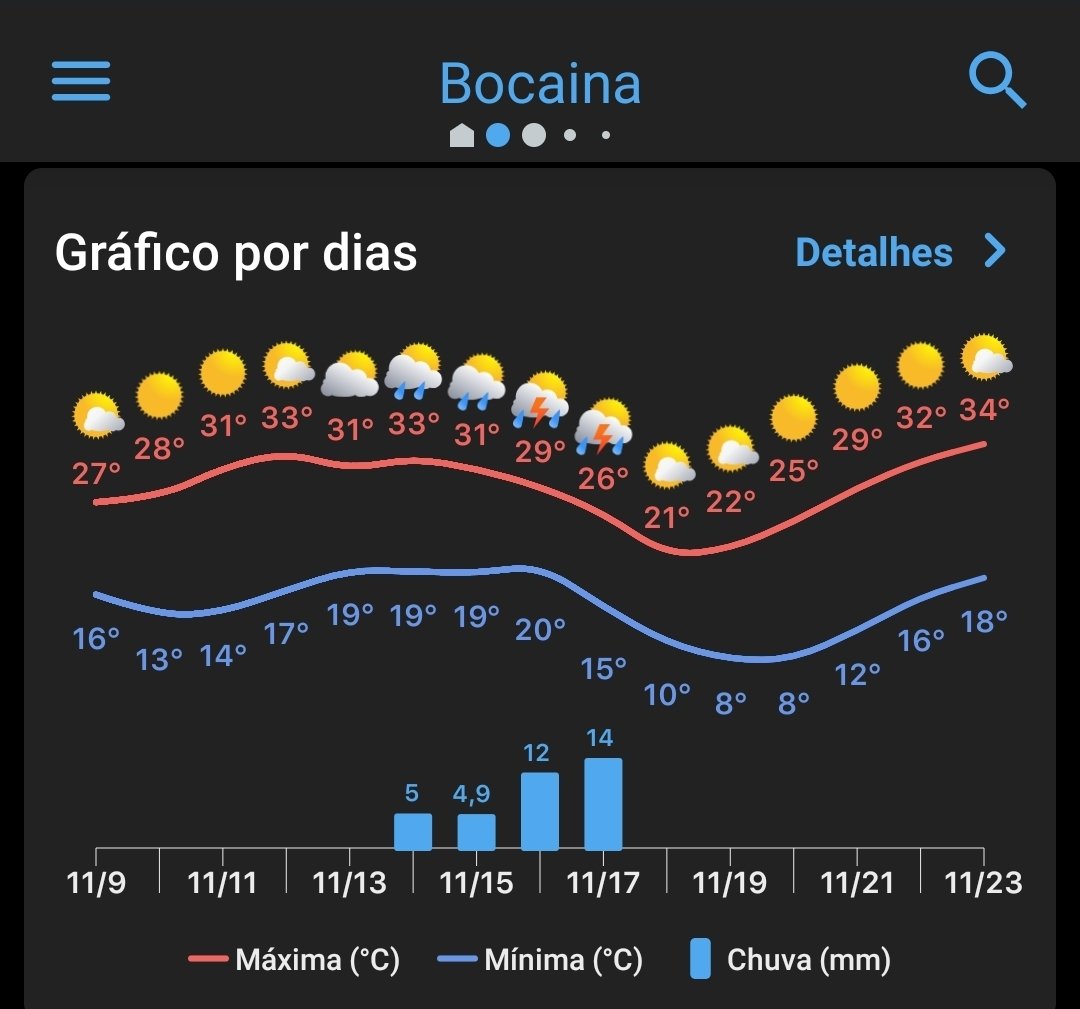The image size is (1080, 1009).
Task: Tap the Bocaina location title
Action: click(540, 84)
